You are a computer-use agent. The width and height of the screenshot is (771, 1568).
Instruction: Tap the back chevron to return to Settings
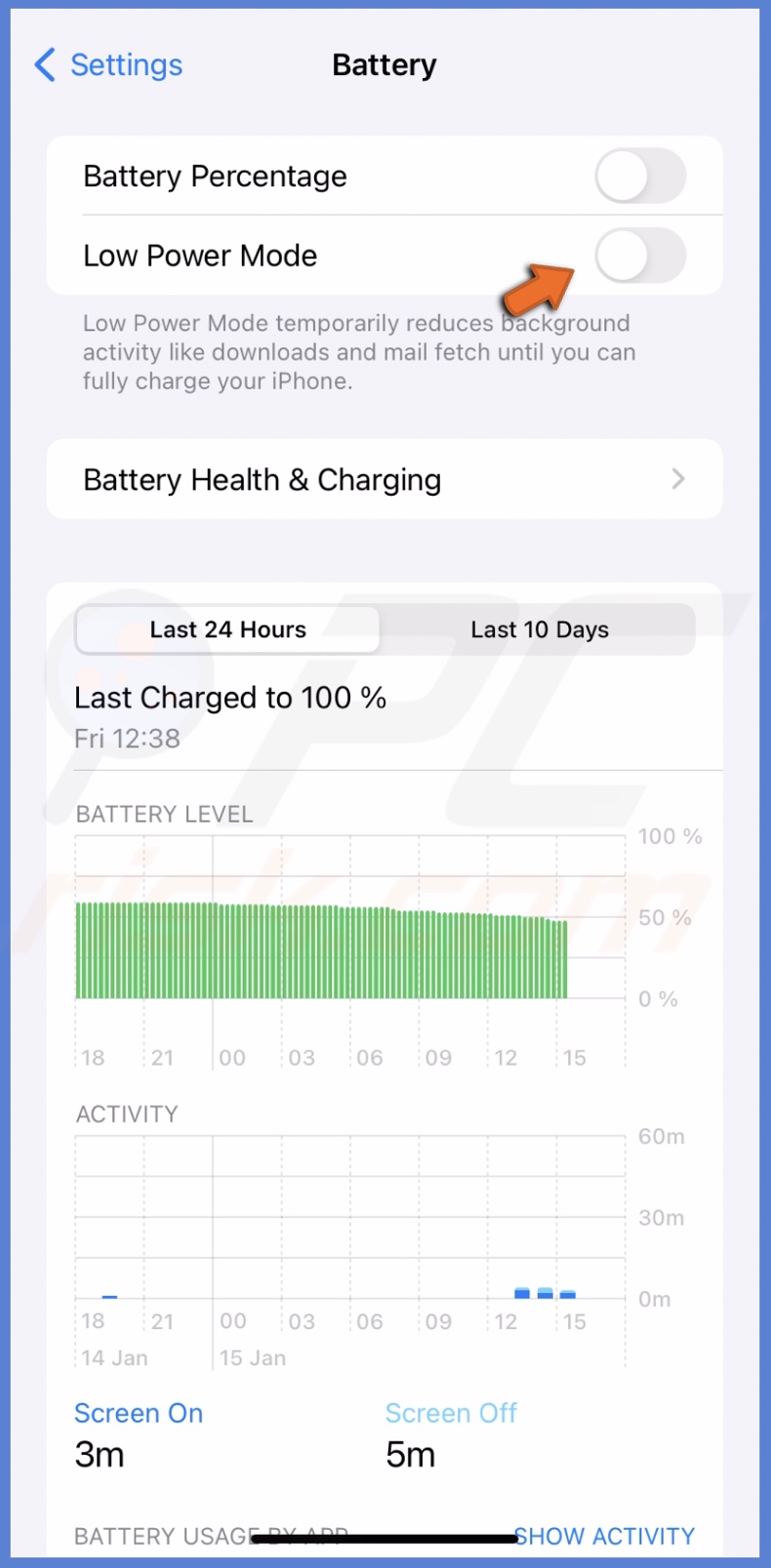(x=41, y=64)
